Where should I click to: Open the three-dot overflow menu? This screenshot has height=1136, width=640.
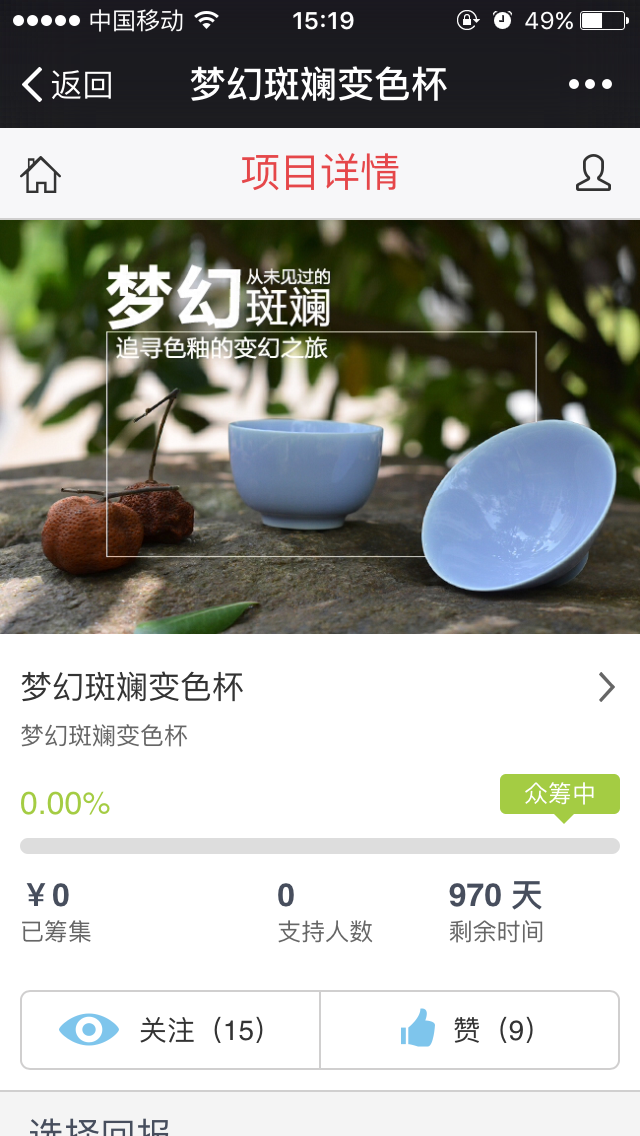tap(590, 85)
